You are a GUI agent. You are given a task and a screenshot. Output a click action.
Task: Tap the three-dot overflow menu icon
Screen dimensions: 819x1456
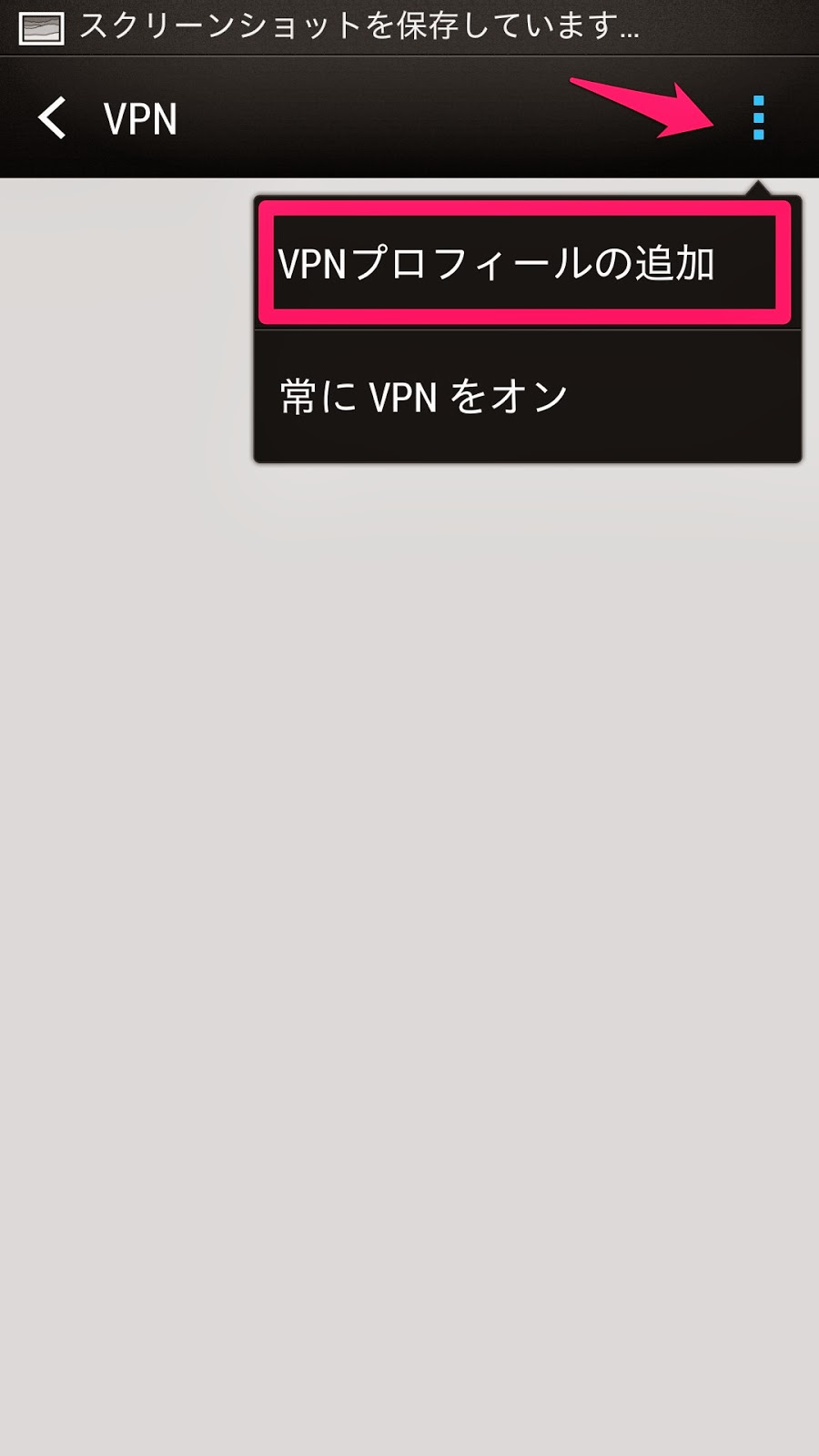coord(758,118)
